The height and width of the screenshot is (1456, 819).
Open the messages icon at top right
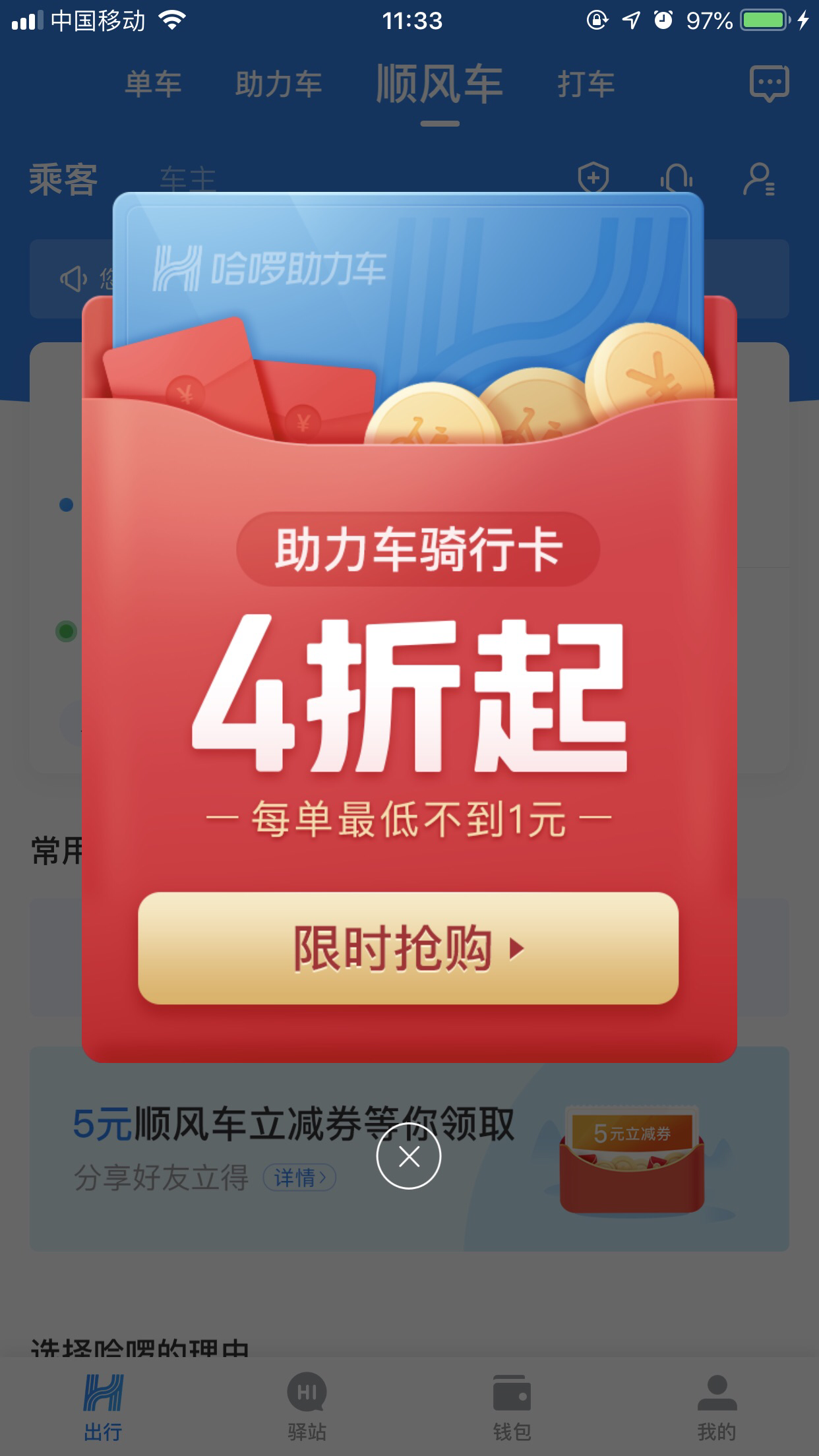coord(769,83)
